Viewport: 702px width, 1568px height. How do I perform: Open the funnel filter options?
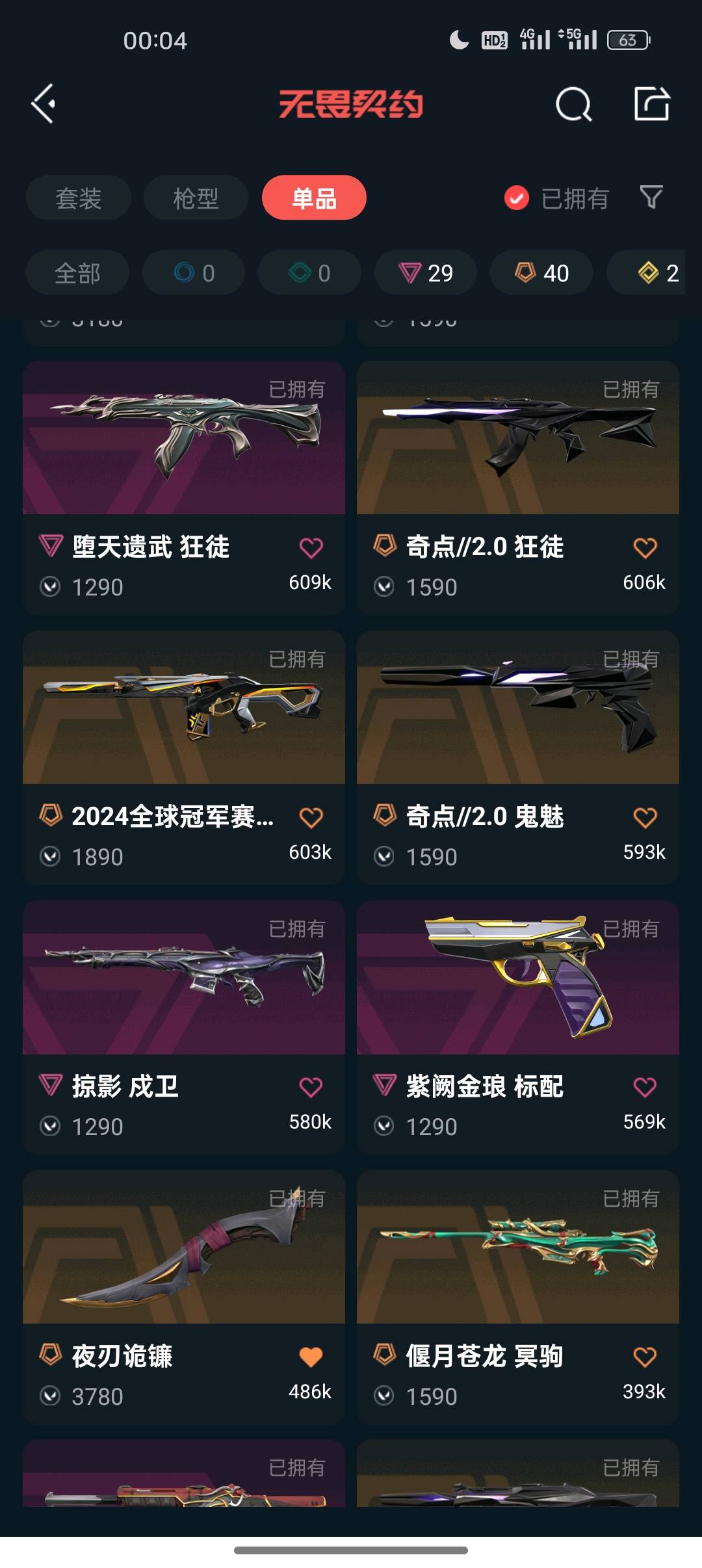coord(651,197)
